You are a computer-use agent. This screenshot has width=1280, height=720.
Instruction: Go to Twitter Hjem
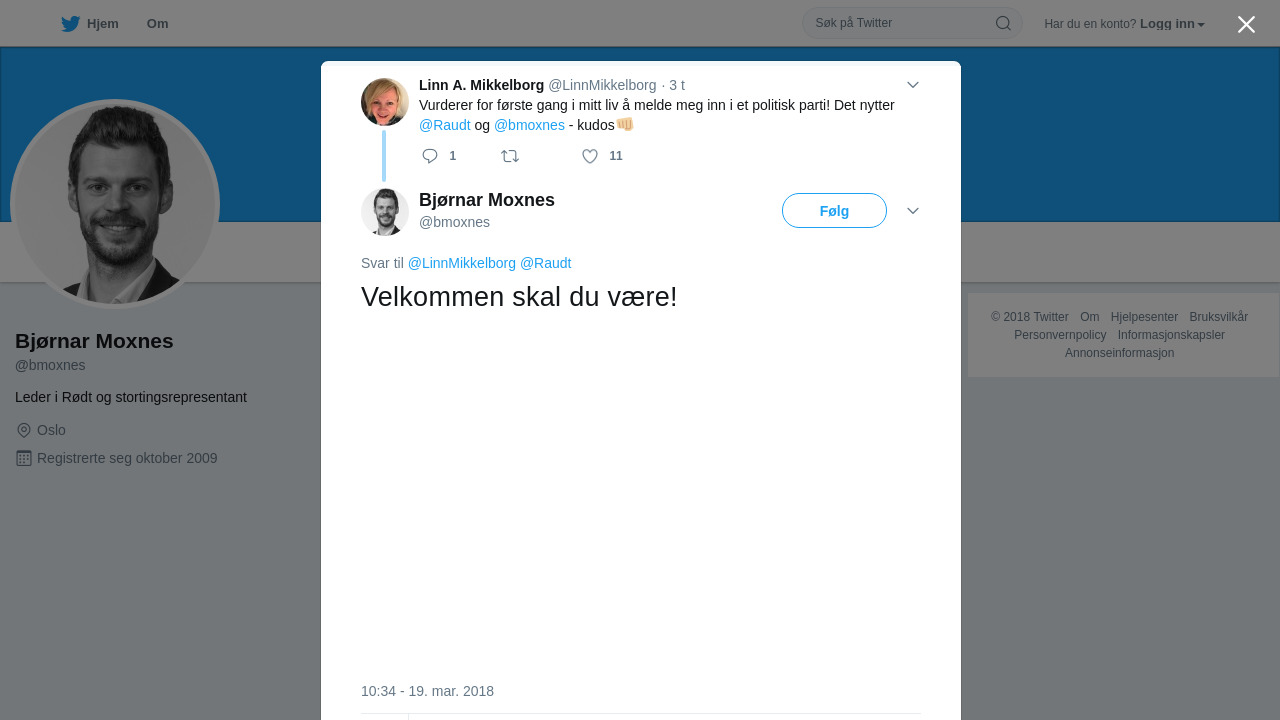pos(90,24)
